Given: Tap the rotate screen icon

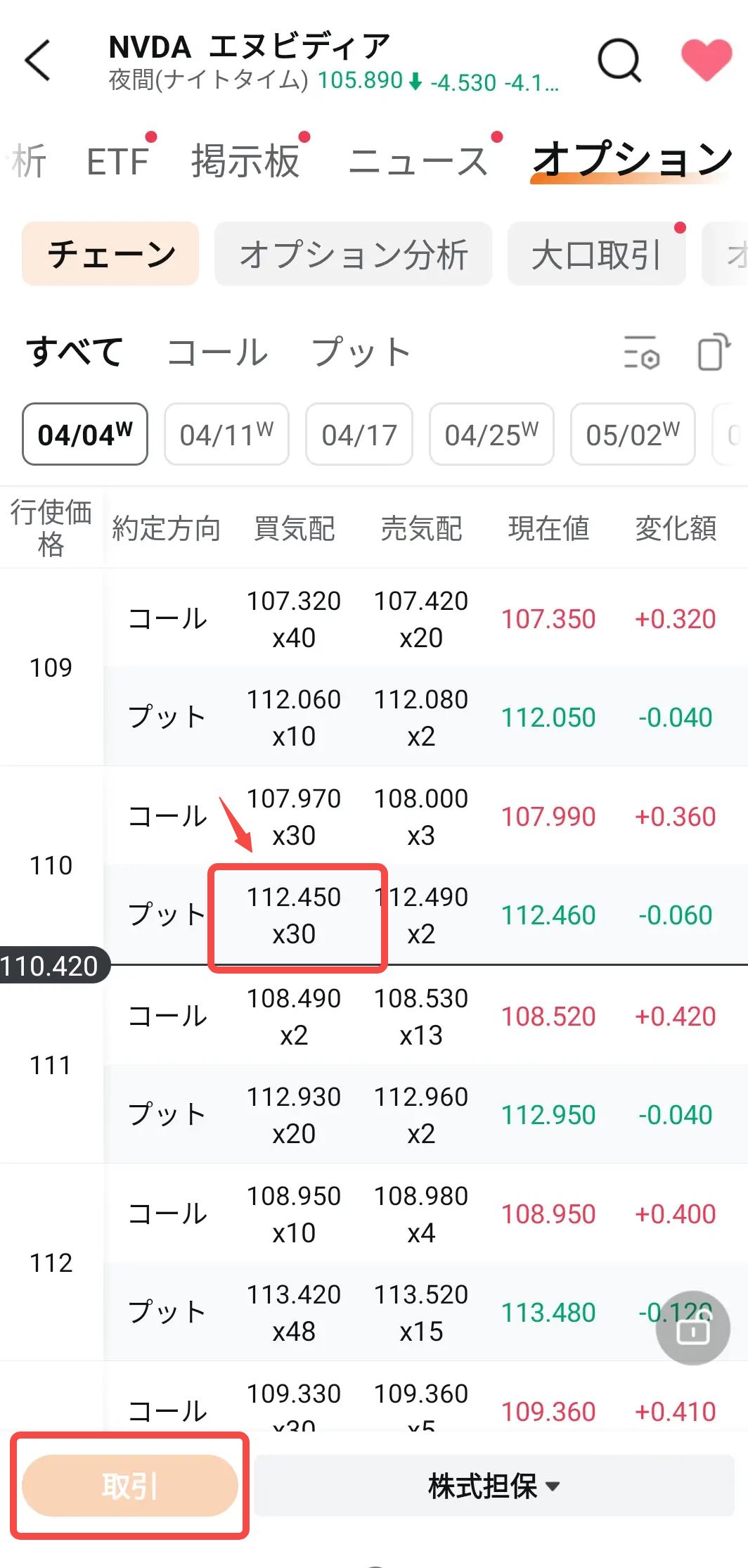Looking at the screenshot, I should click(x=713, y=352).
